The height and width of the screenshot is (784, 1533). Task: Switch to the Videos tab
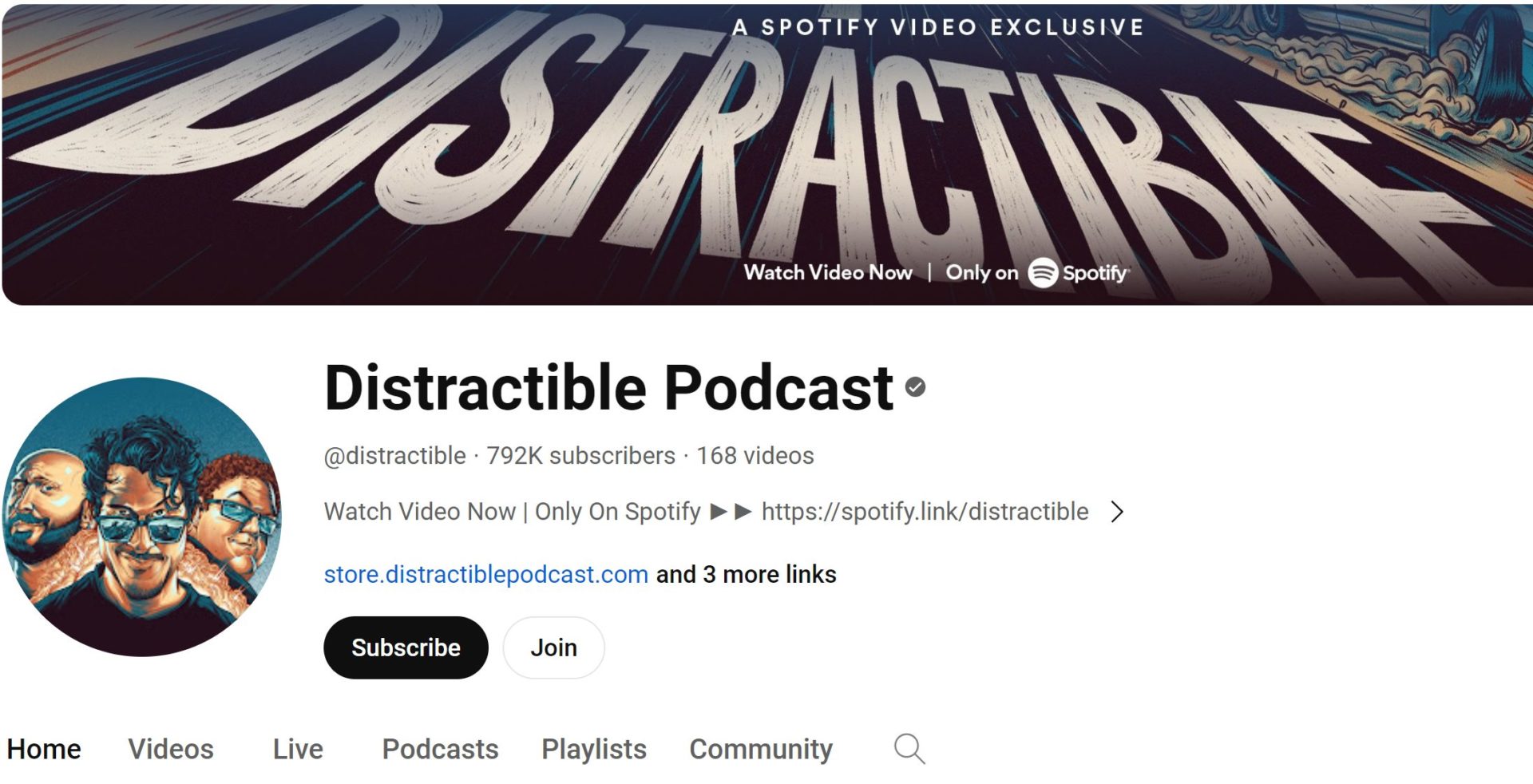point(171,749)
